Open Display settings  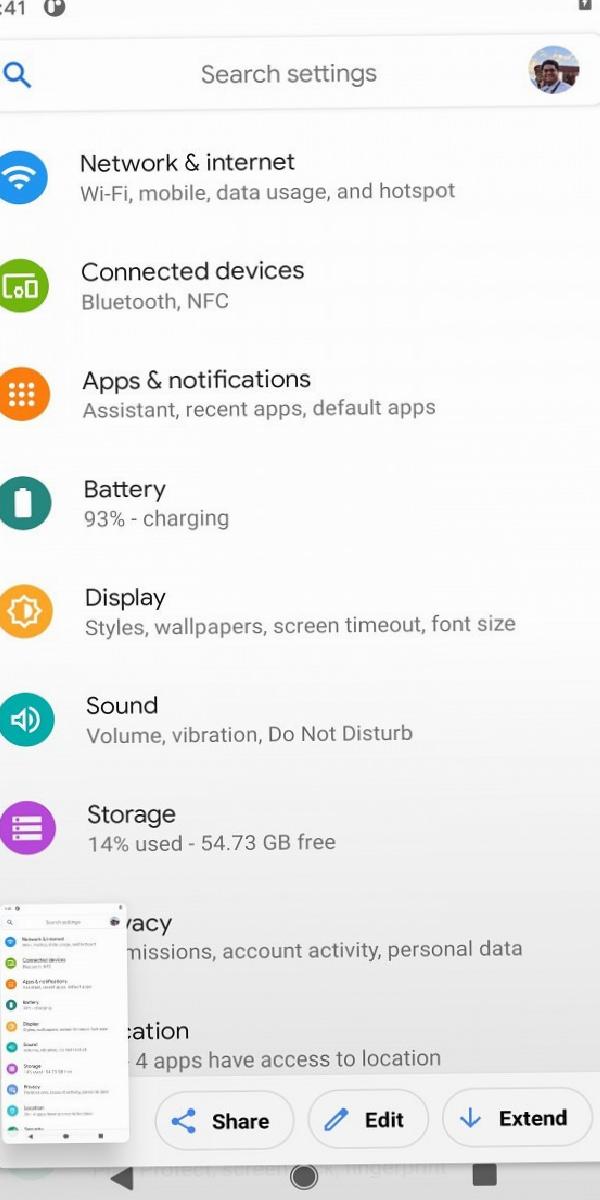click(x=300, y=611)
